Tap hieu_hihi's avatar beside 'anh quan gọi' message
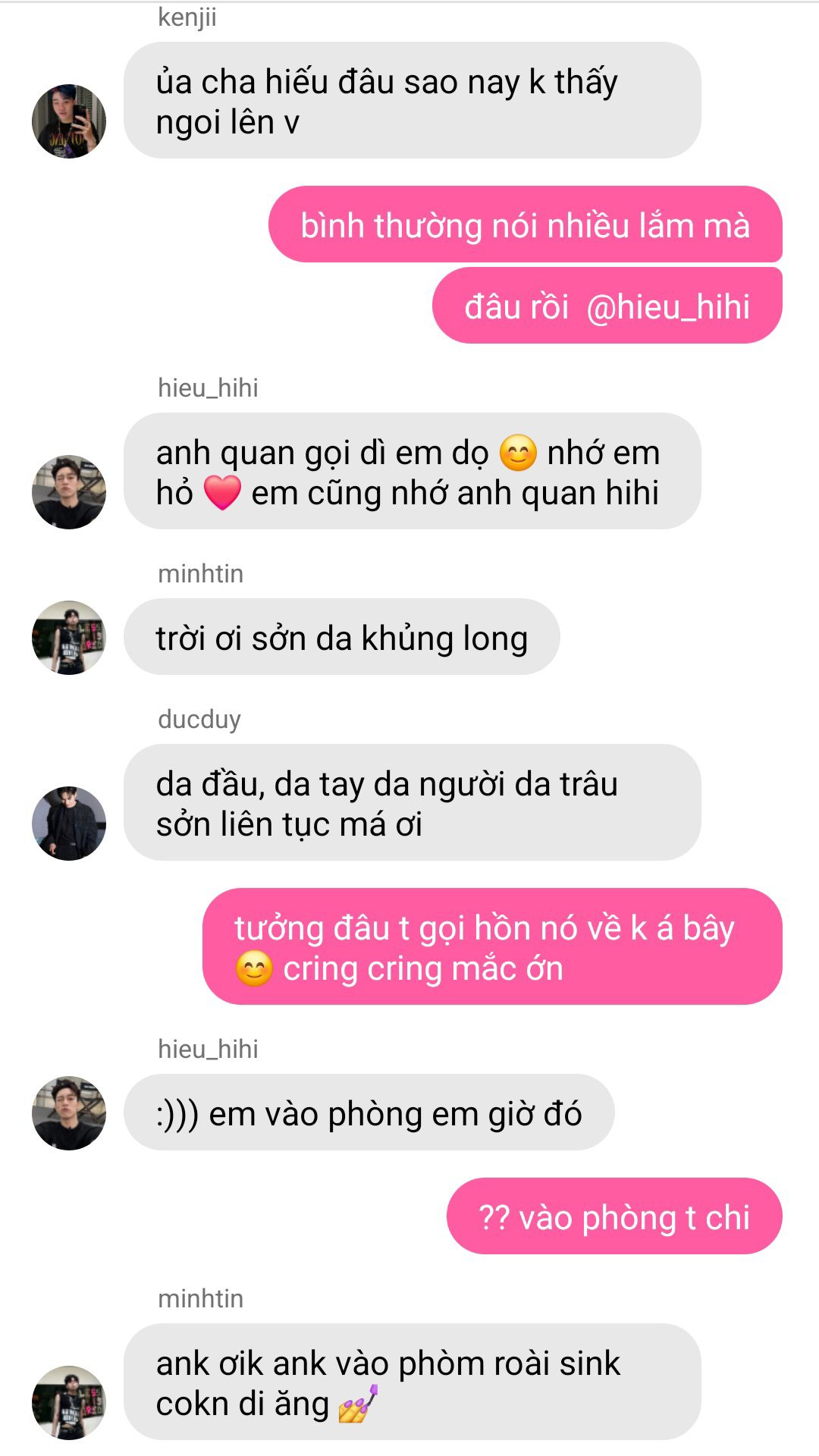Viewport: 819px width, 1456px height. 69,492
